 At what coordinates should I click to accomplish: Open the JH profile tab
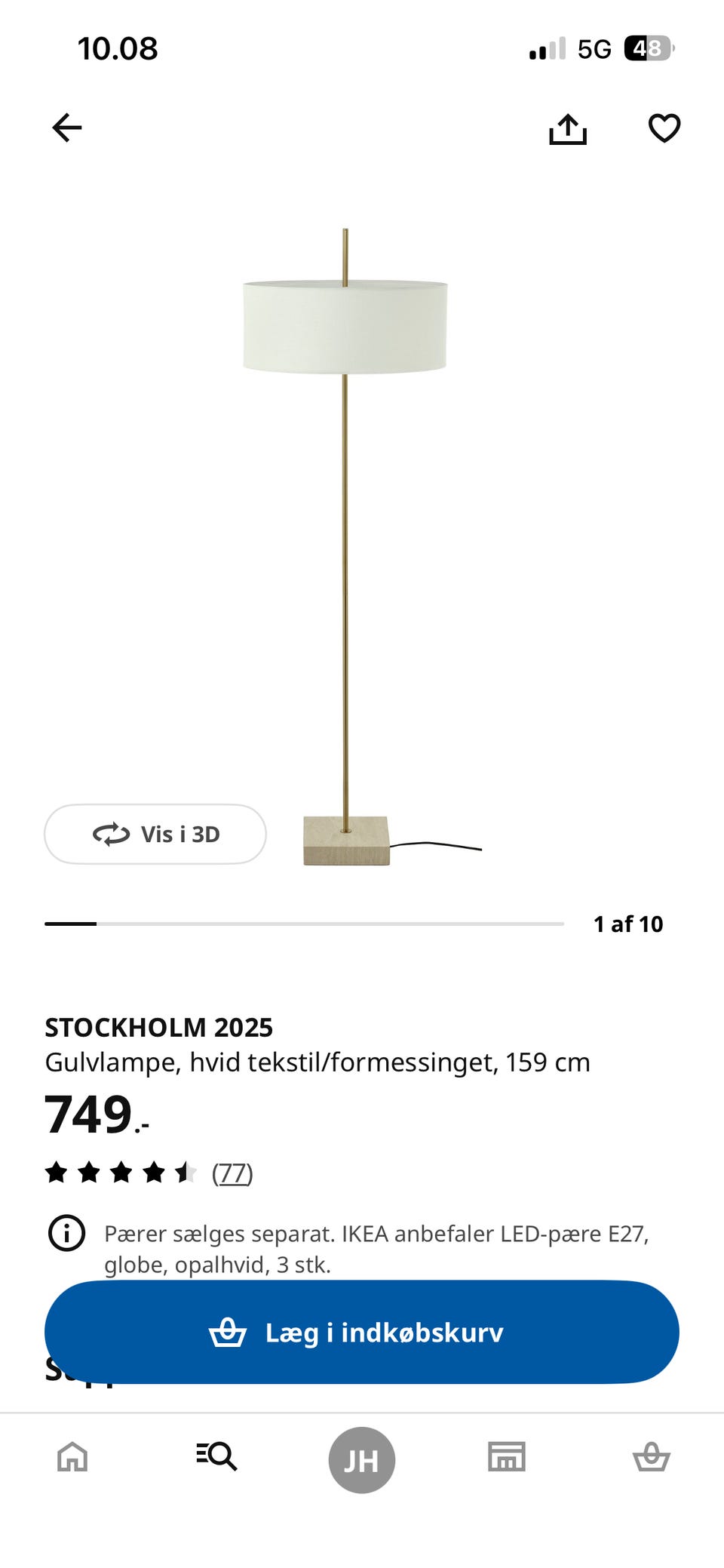tap(362, 1460)
